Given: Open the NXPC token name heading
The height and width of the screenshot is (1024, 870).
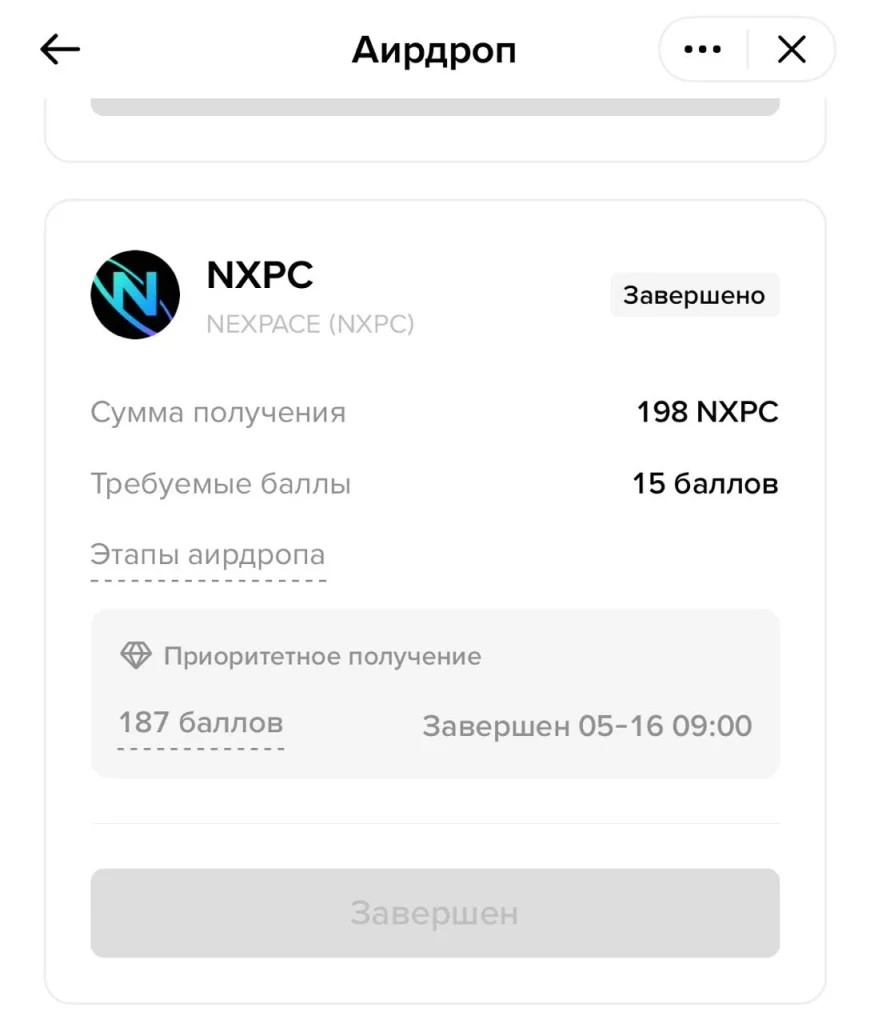Looking at the screenshot, I should coord(259,275).
